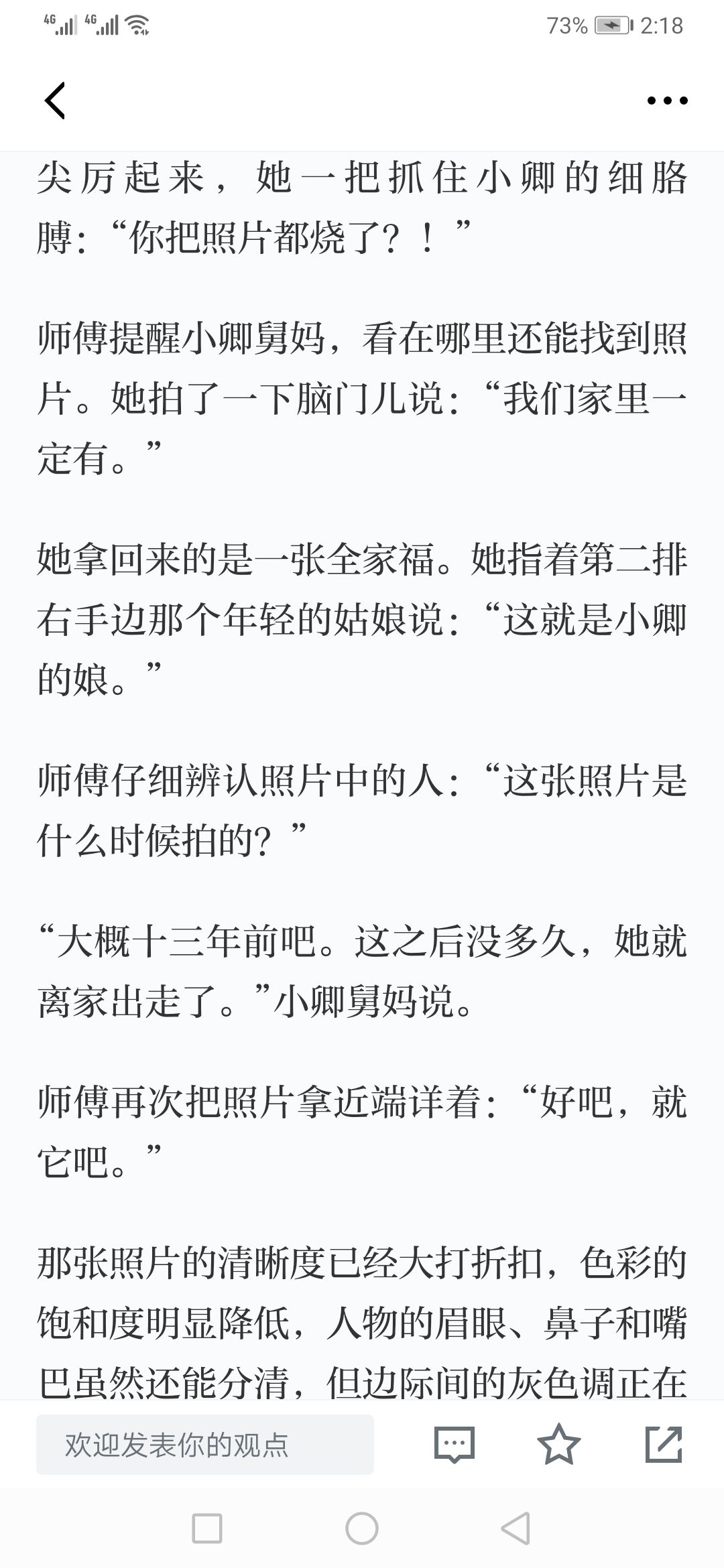Screen dimensions: 724x1568
Task: Go back using the top-left arrow
Action: pos(55,101)
